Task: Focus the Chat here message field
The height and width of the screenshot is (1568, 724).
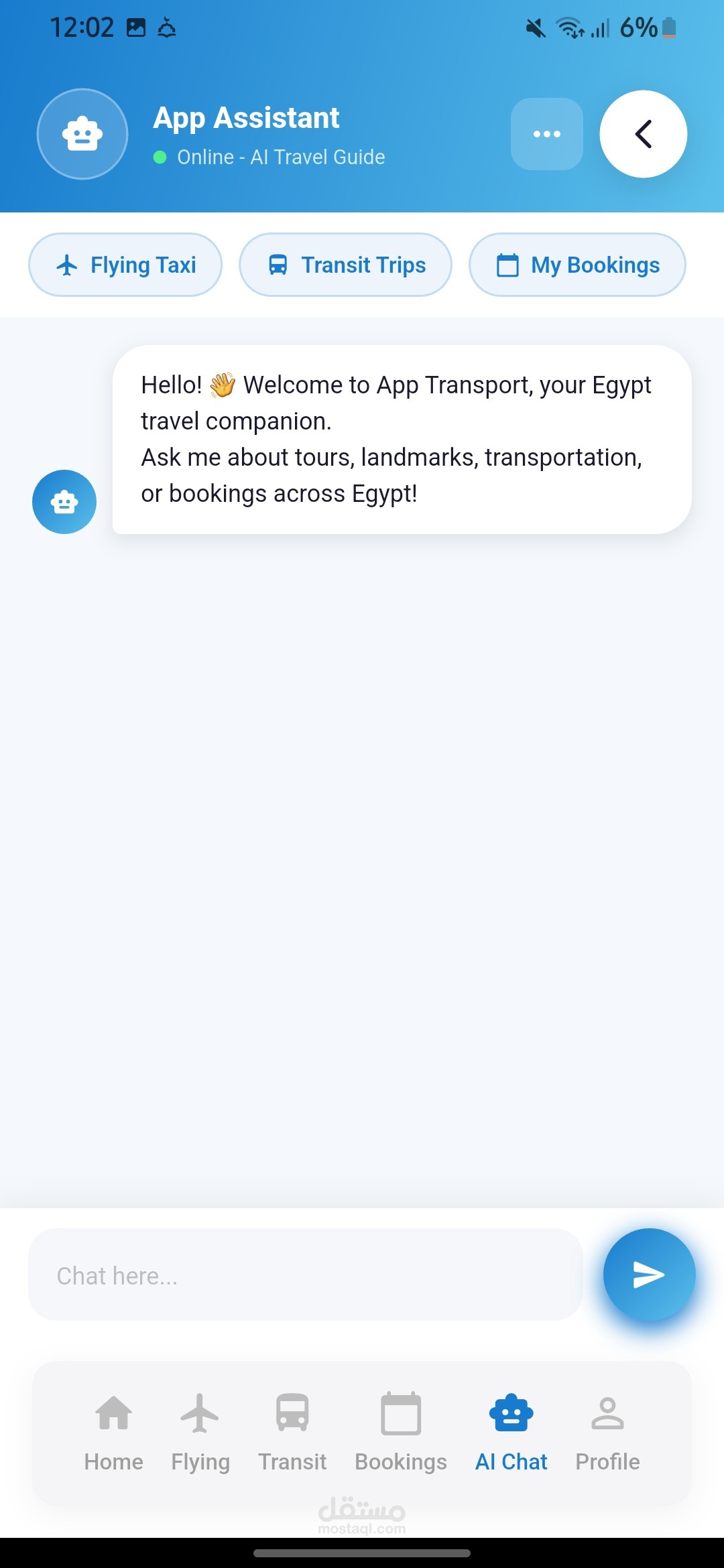Action: pos(305,1275)
